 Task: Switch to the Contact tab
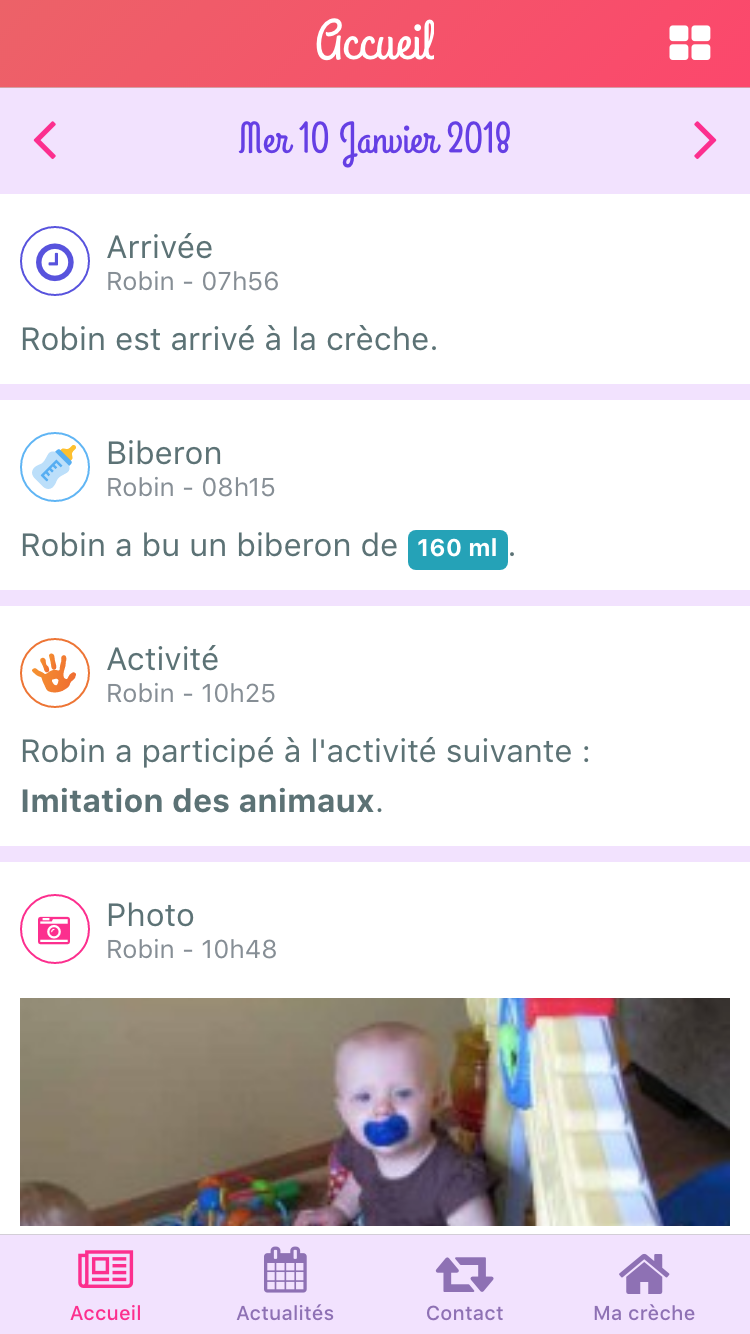click(x=465, y=1285)
